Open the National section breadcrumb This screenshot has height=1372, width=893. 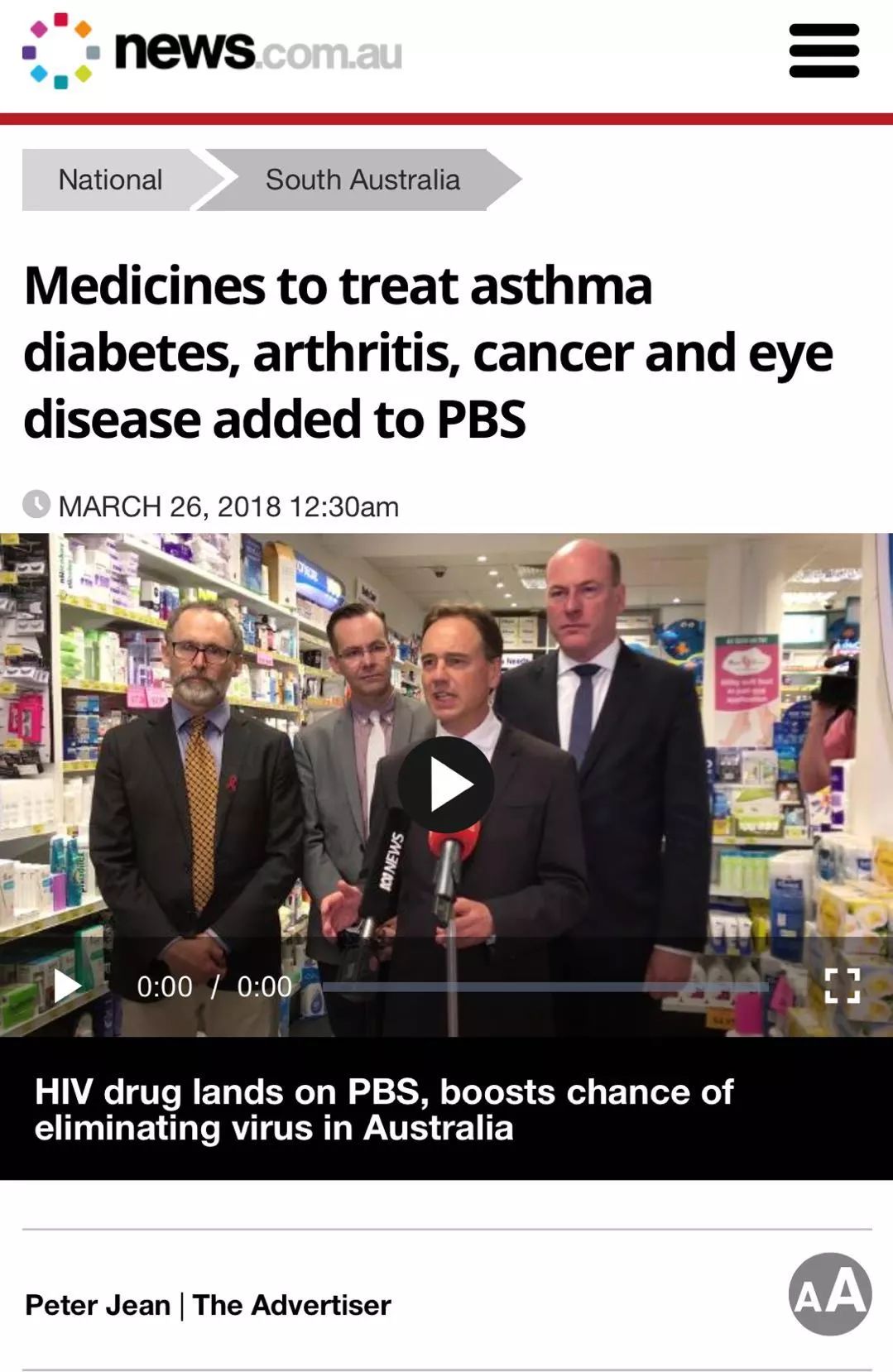pos(111,180)
